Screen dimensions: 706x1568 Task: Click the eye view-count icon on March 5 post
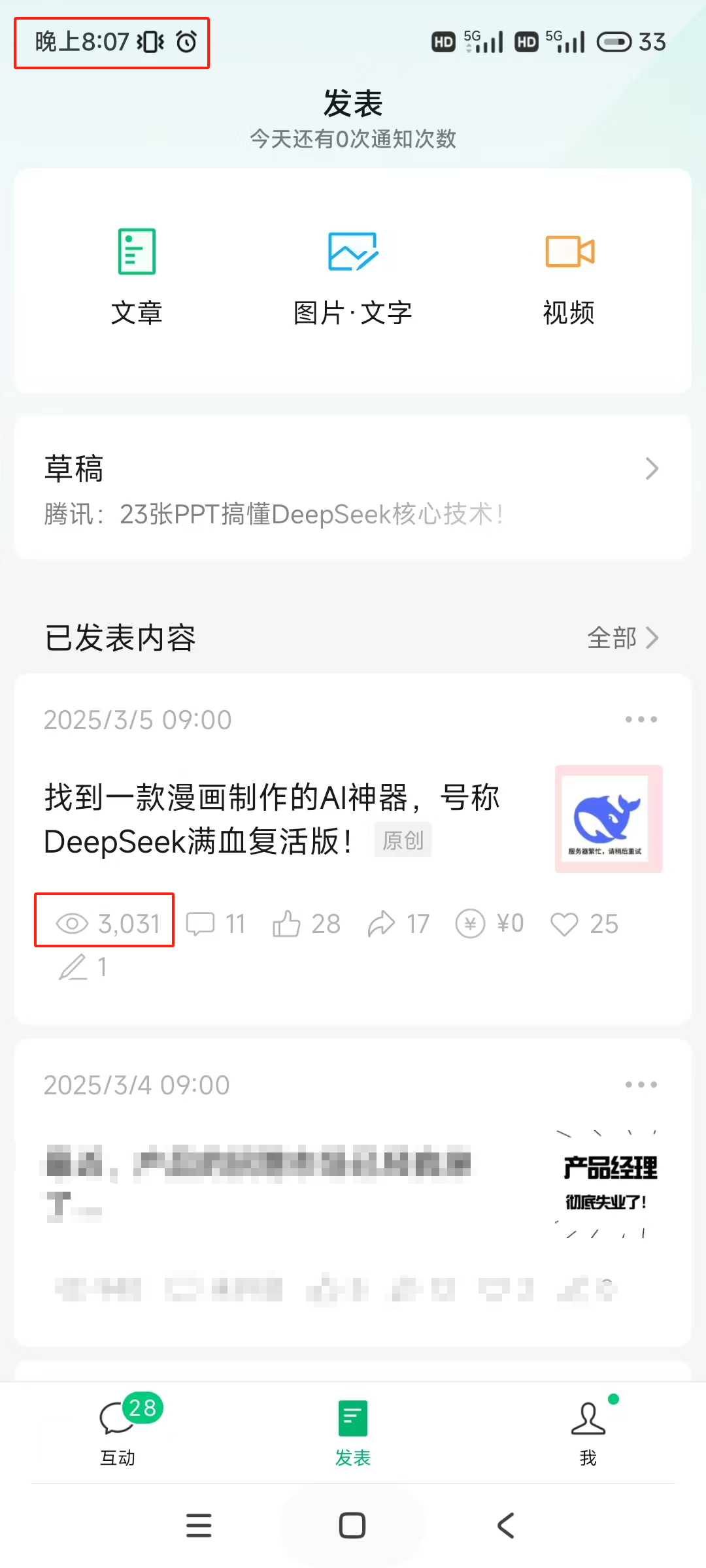pyautogui.click(x=72, y=923)
